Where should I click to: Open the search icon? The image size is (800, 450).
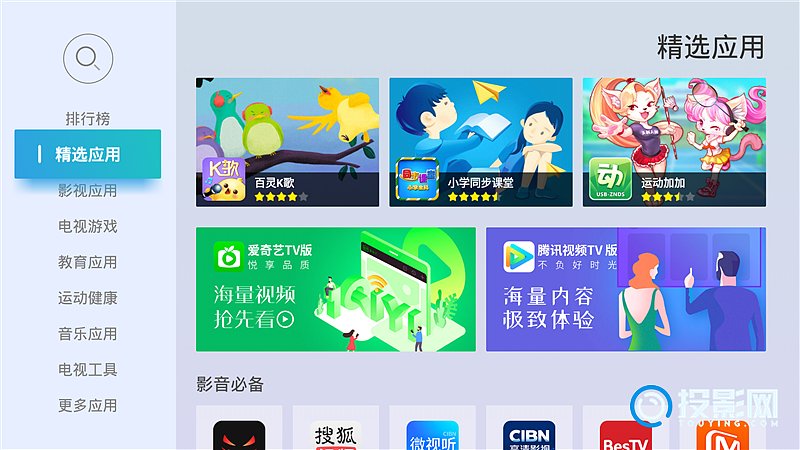(88, 59)
